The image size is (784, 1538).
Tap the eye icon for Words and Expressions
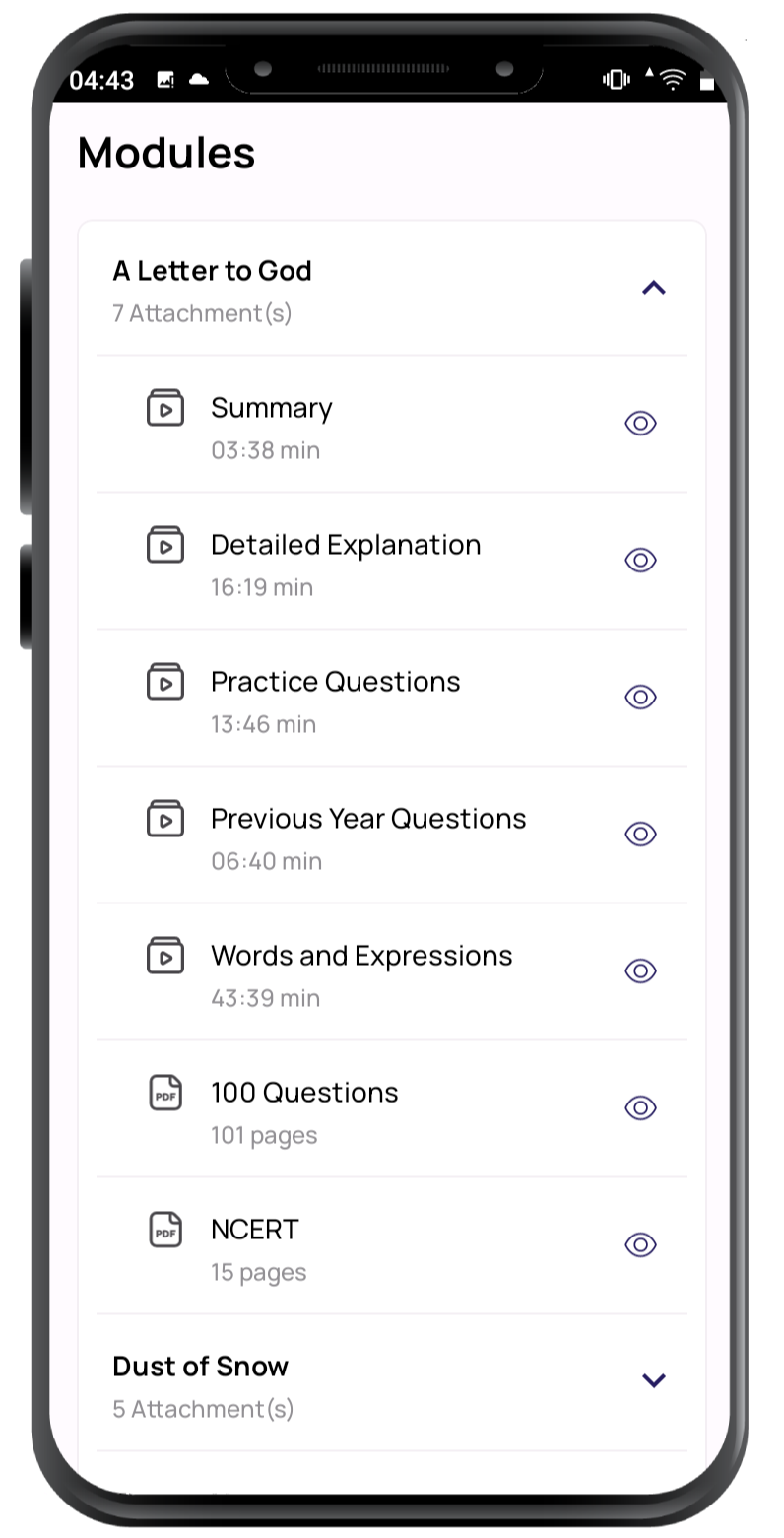(640, 971)
